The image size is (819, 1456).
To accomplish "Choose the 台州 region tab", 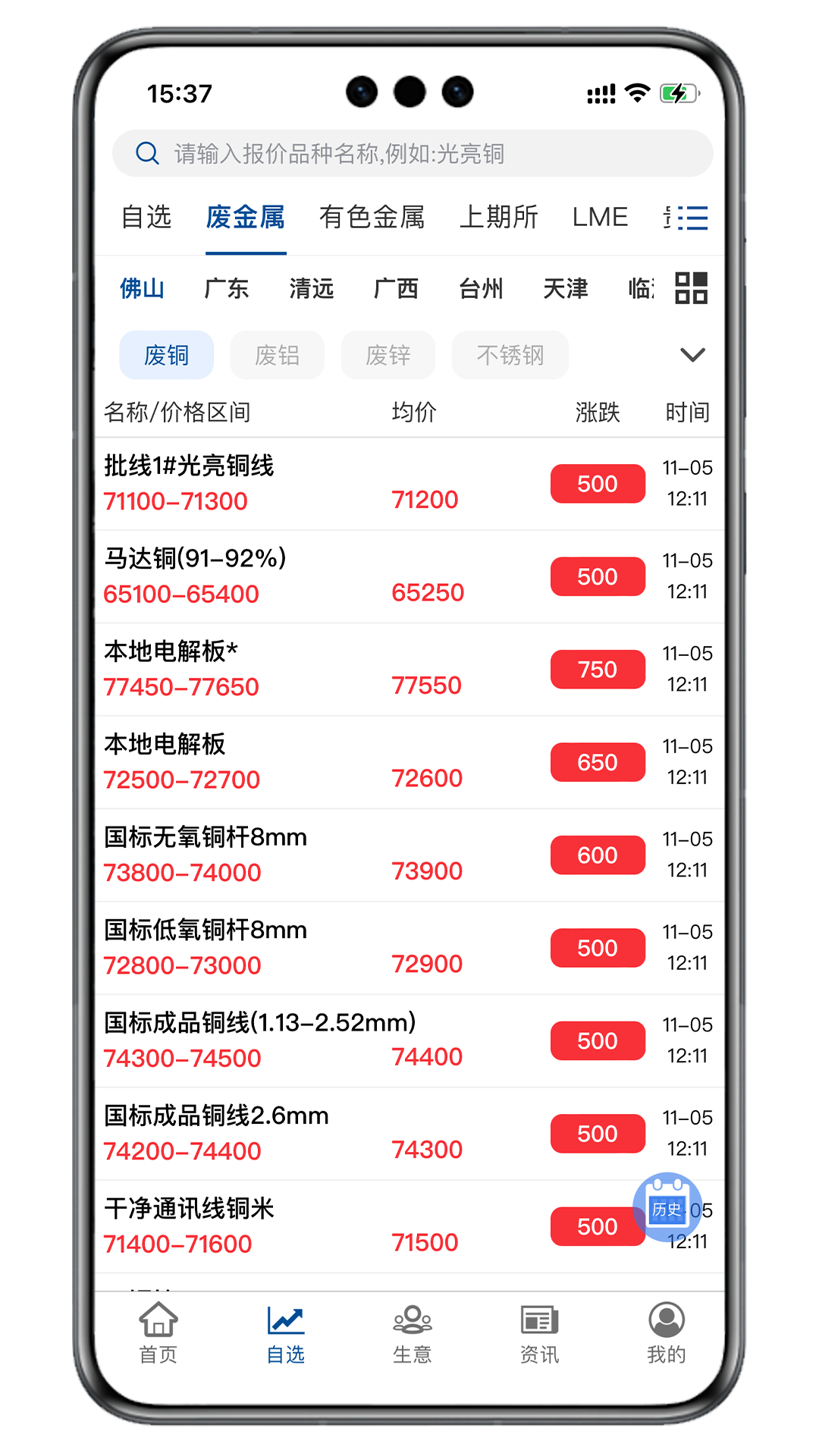I will click(x=481, y=289).
